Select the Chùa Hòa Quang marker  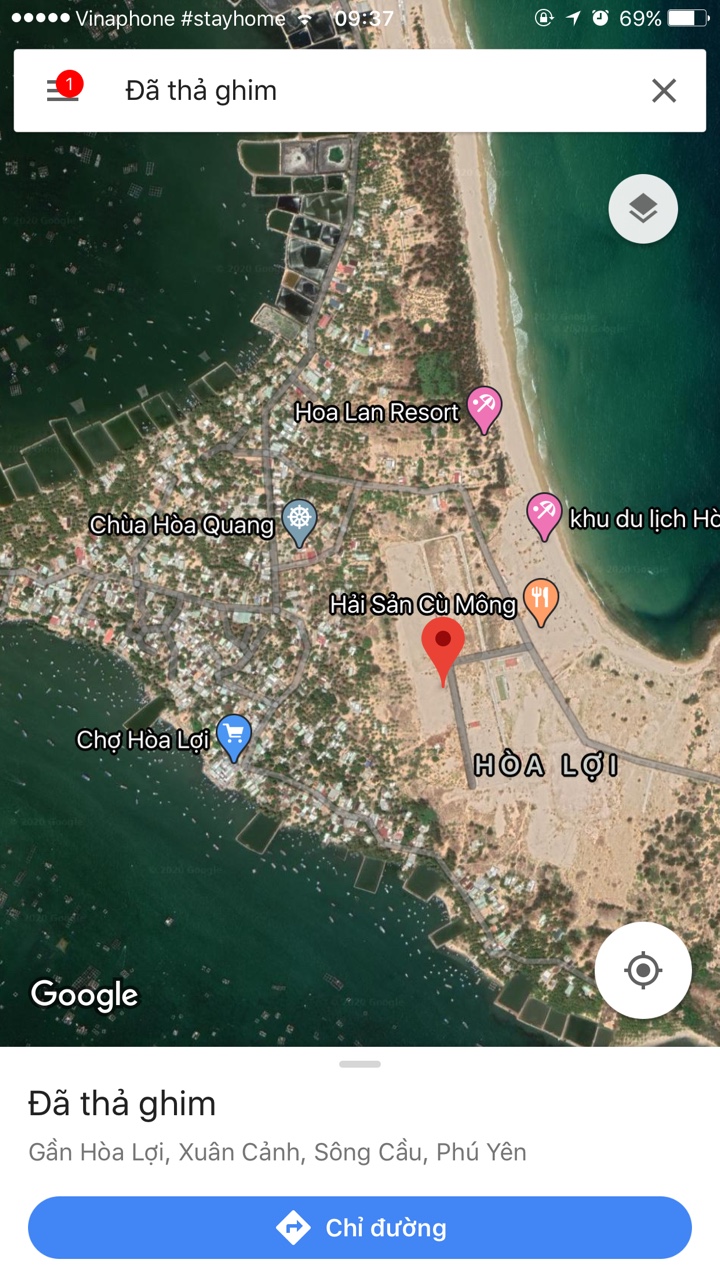pyautogui.click(x=300, y=520)
